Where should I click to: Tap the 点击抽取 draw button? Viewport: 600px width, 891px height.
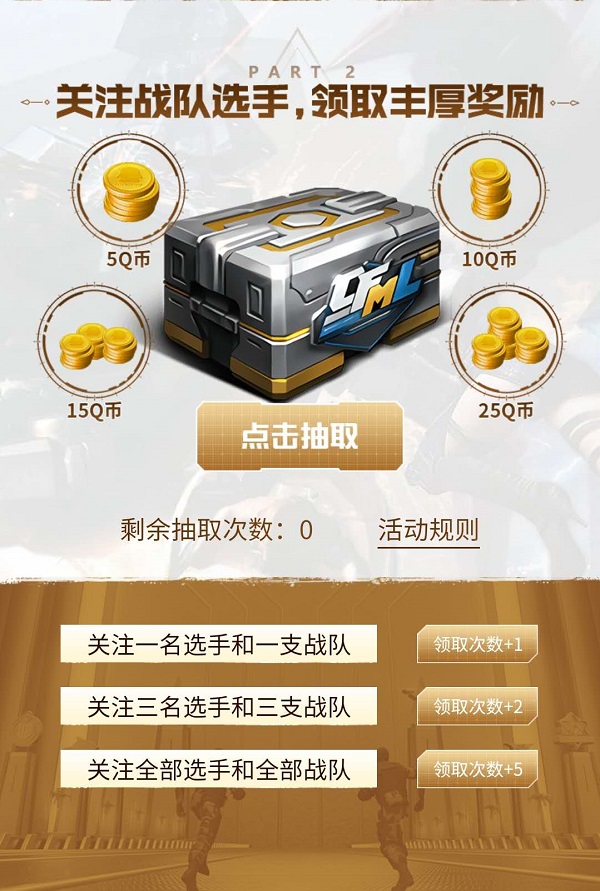299,437
